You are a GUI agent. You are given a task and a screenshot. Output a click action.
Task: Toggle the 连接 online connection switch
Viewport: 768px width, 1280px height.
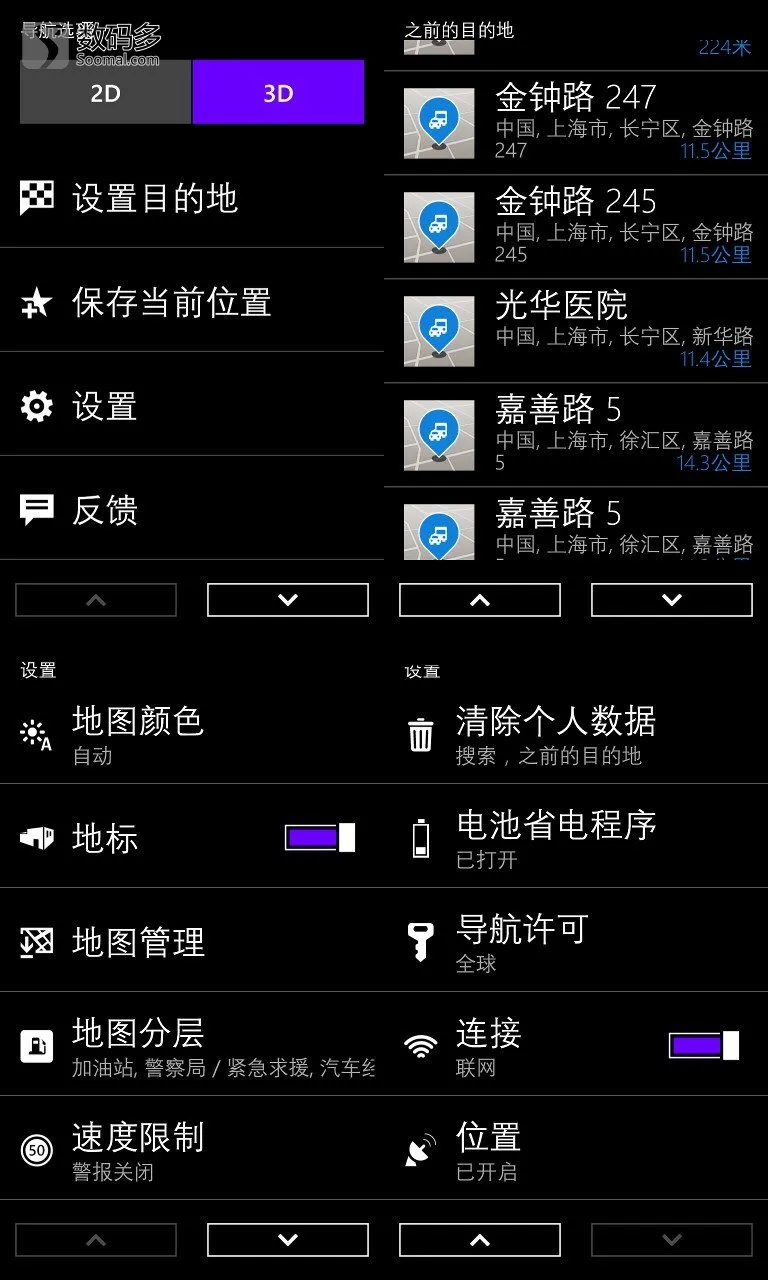(x=704, y=1045)
